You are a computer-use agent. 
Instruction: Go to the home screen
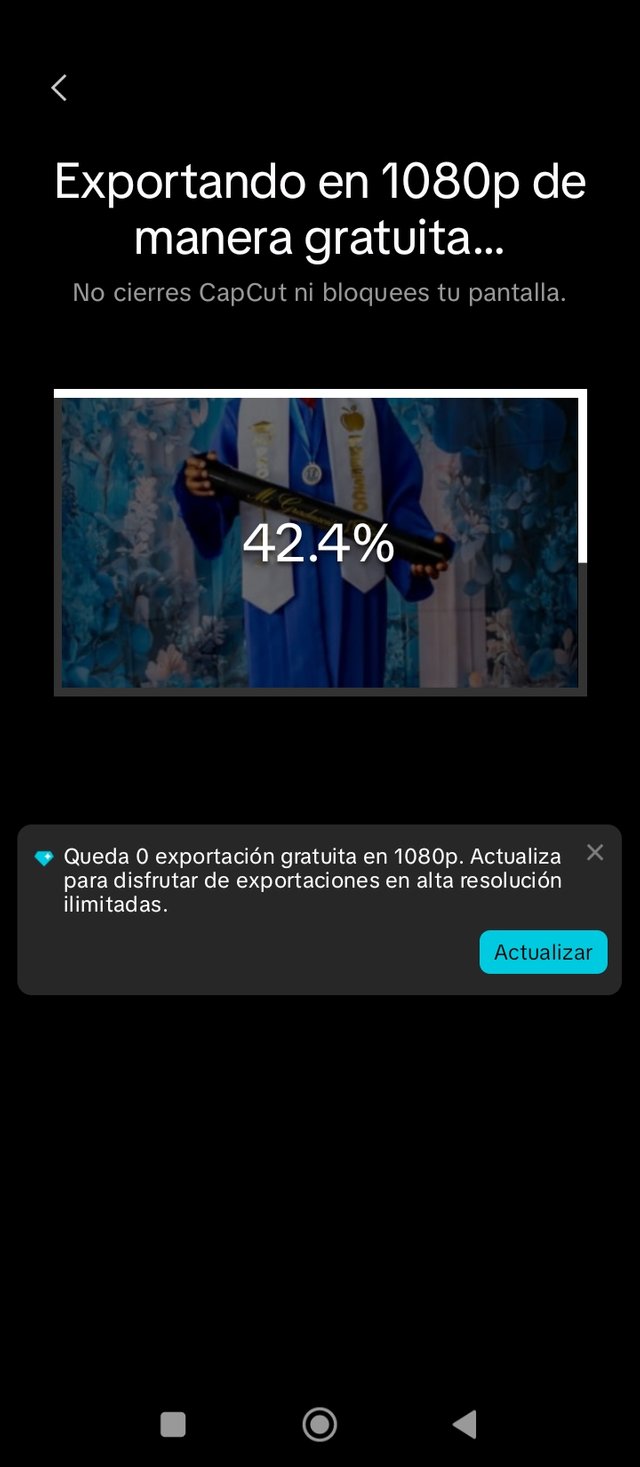point(320,1424)
